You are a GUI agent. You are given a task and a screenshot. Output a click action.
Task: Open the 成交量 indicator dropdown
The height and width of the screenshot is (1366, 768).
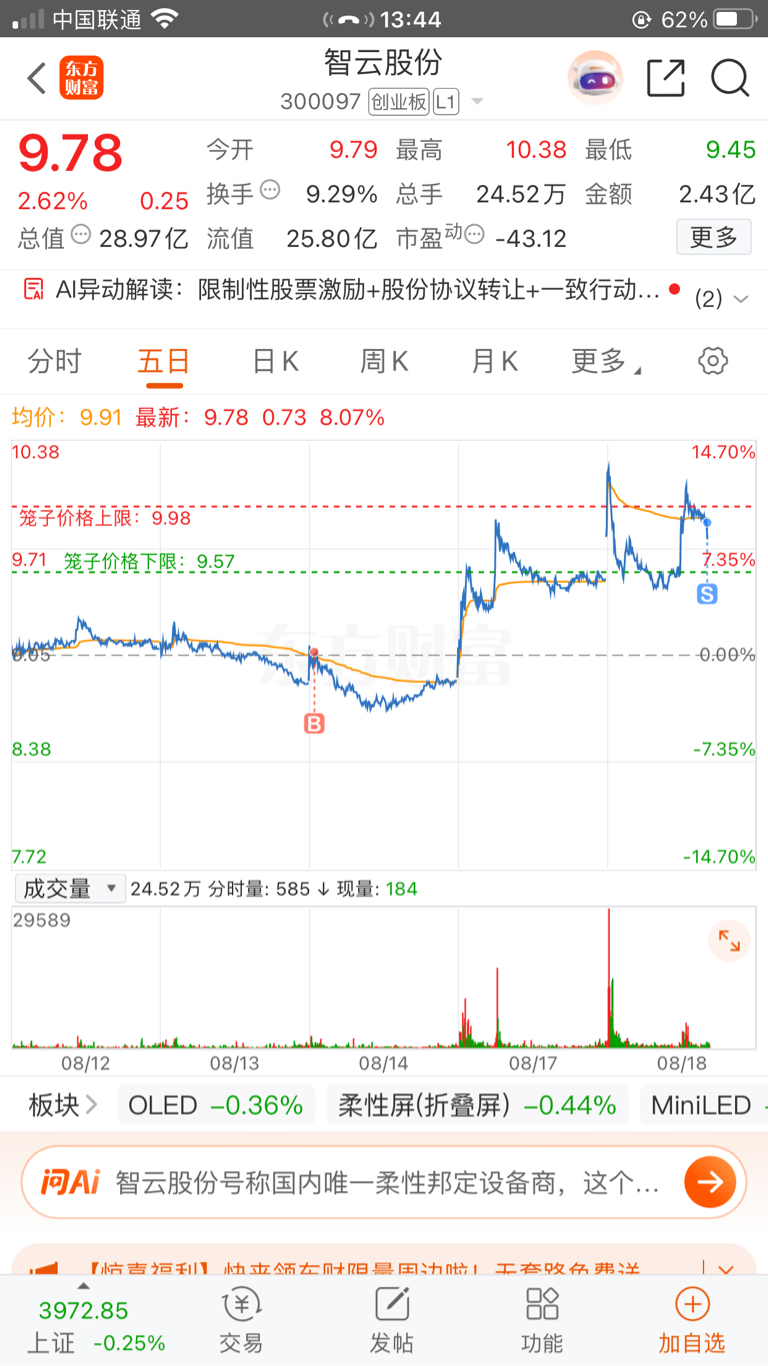pos(69,888)
